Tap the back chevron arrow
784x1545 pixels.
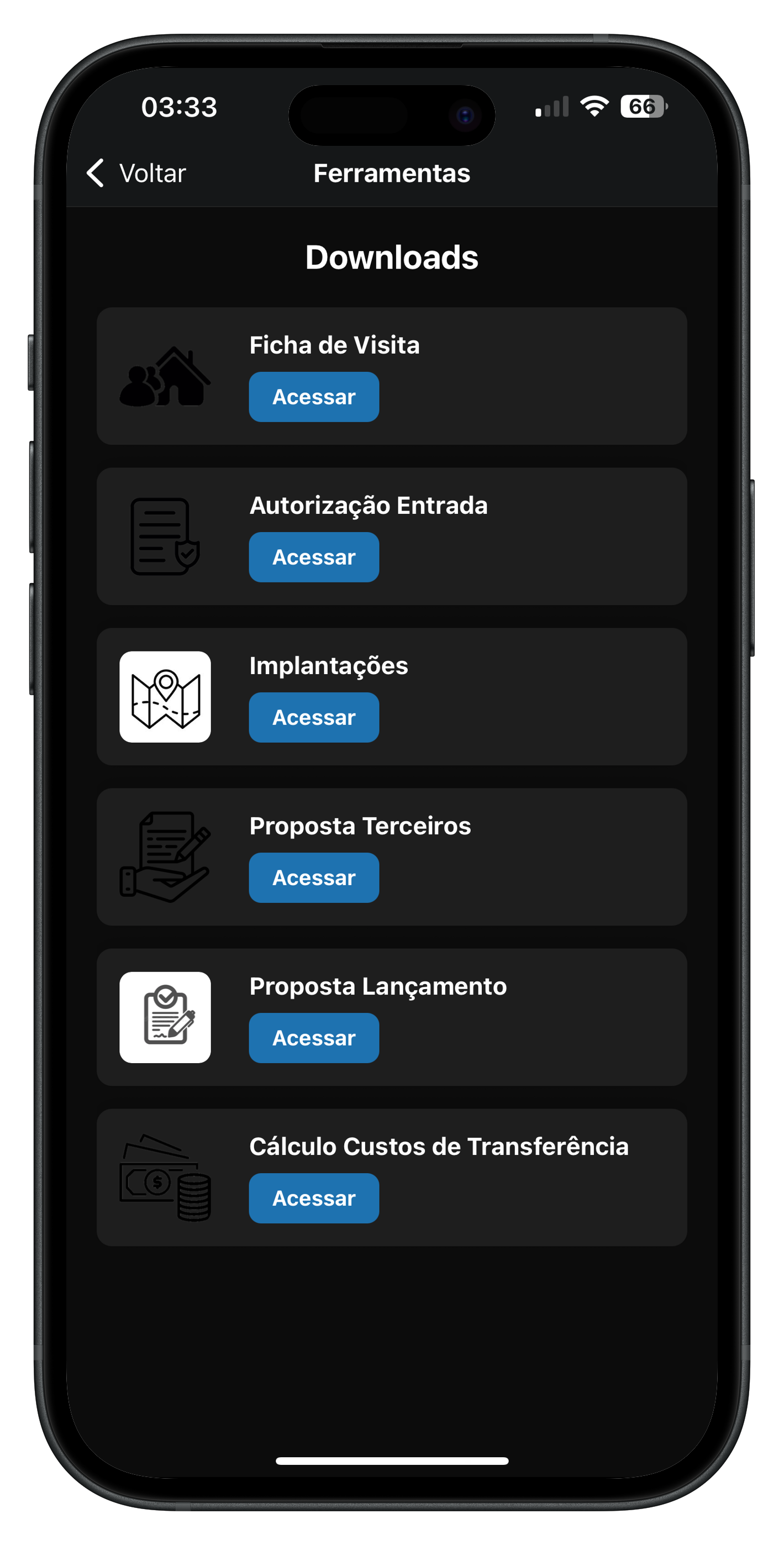click(96, 173)
